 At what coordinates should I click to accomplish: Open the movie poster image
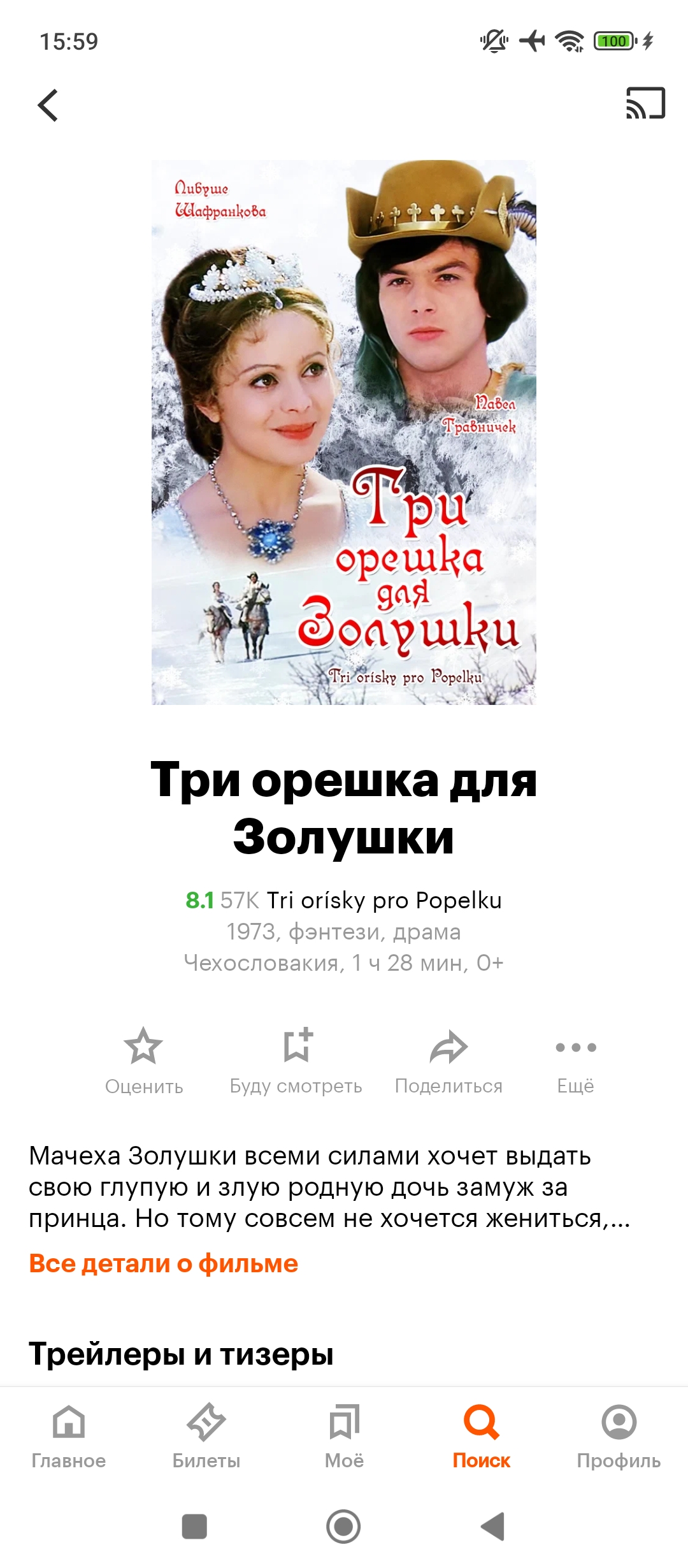coord(344,432)
